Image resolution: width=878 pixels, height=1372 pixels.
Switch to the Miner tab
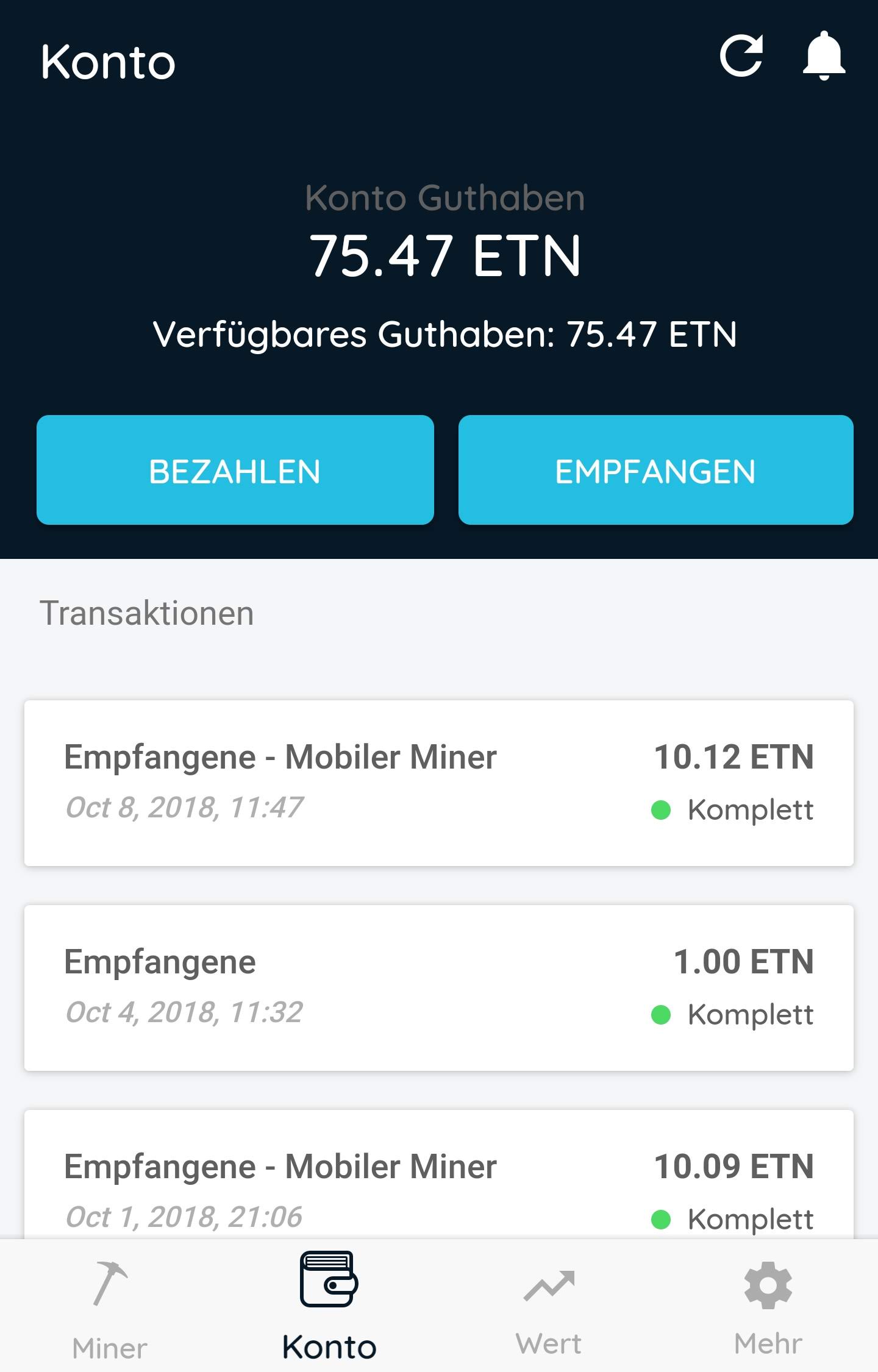point(110,1307)
